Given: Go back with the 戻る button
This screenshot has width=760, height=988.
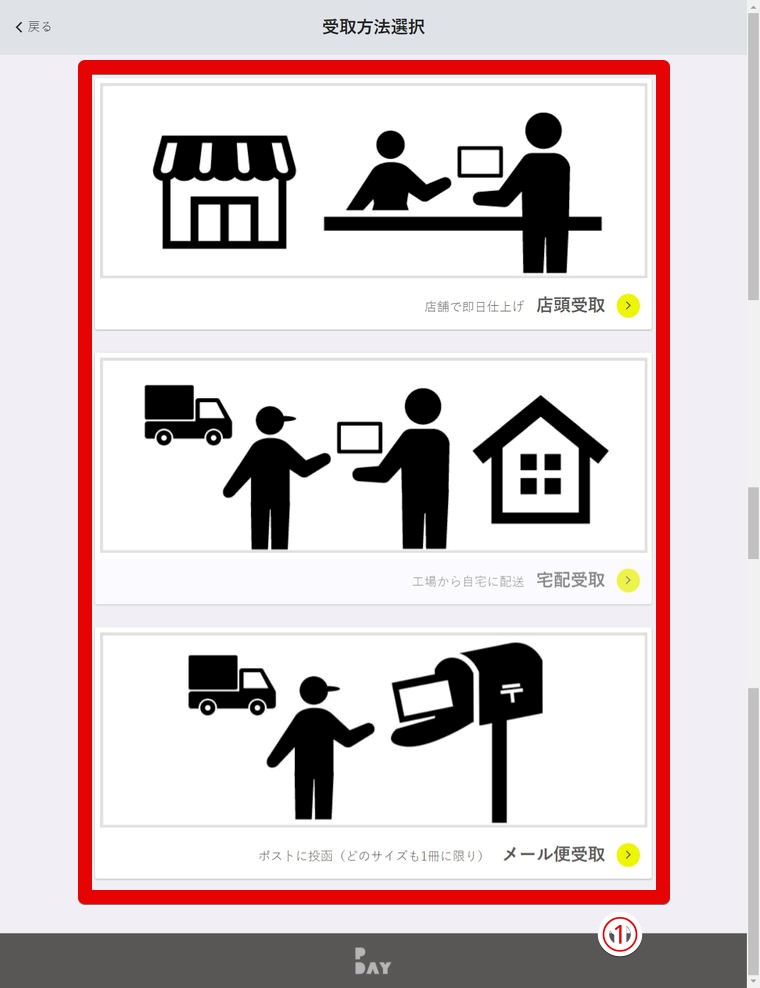Looking at the screenshot, I should (33, 27).
